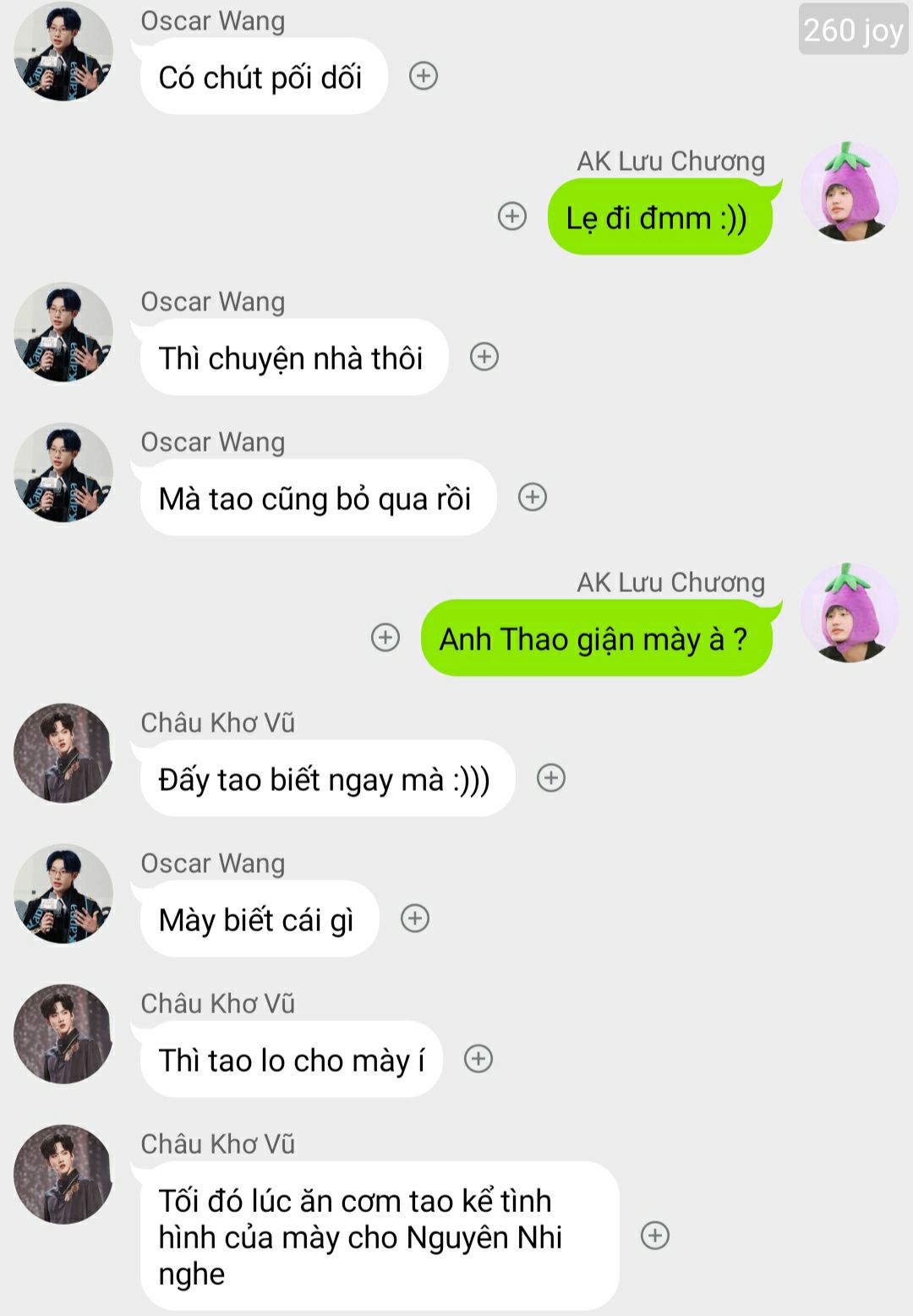The image size is (913, 1316).
Task: Open Châu Kha Vũ's avatar beside "Đấy tao biết ngay mà"
Action: (63, 753)
